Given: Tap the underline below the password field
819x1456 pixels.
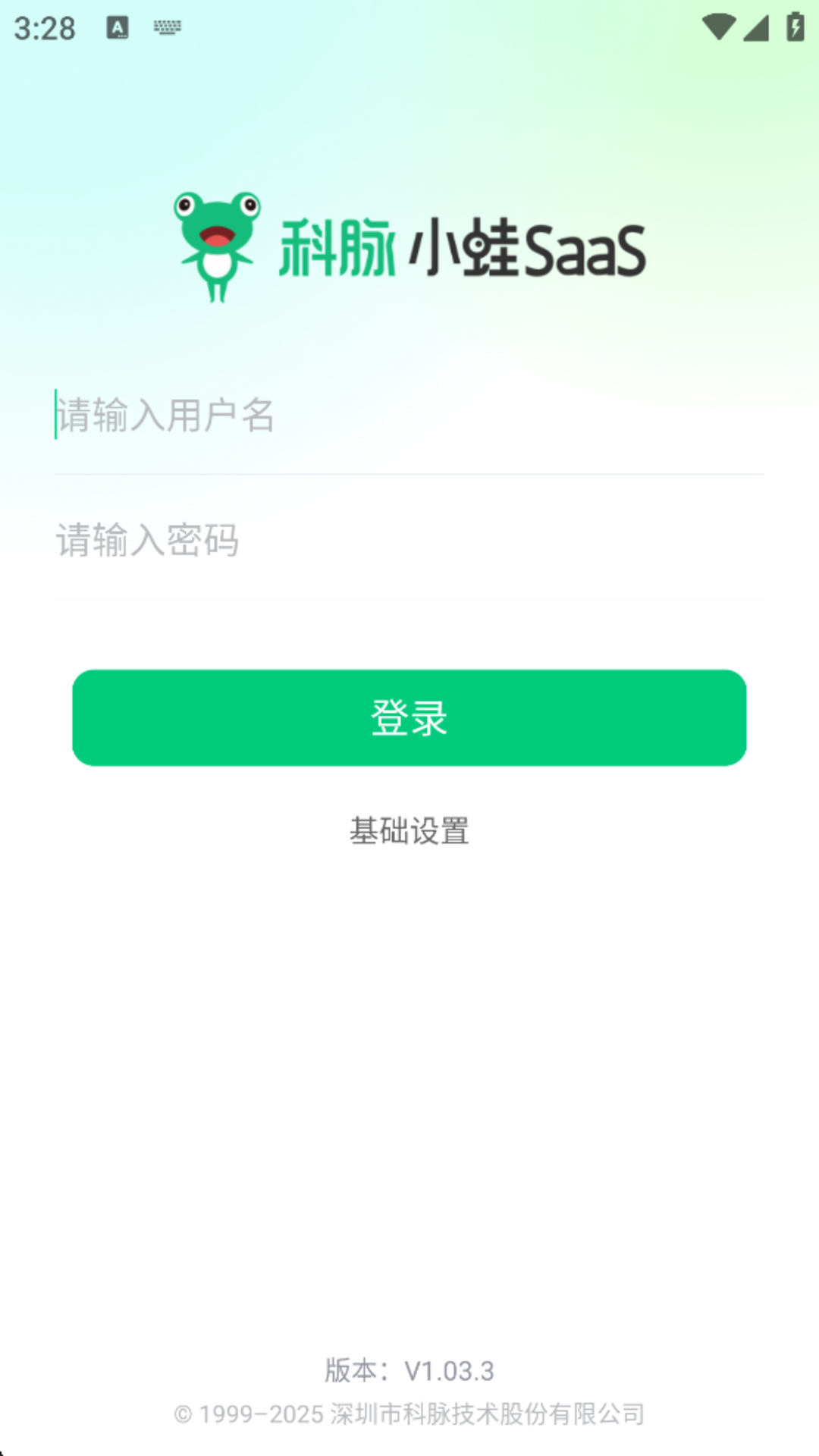Looking at the screenshot, I should tap(409, 599).
